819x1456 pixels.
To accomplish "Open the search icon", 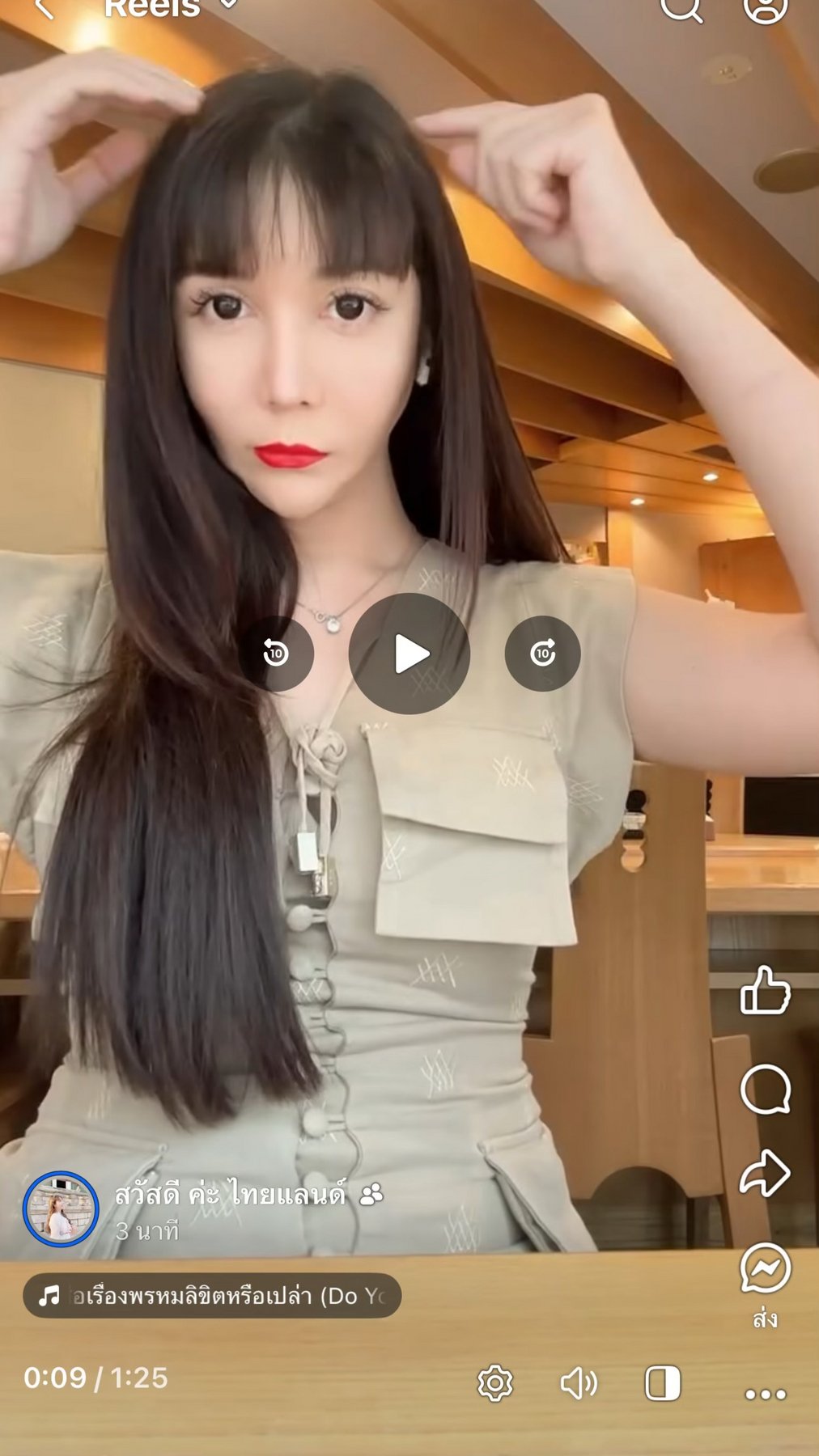I will coord(681,8).
